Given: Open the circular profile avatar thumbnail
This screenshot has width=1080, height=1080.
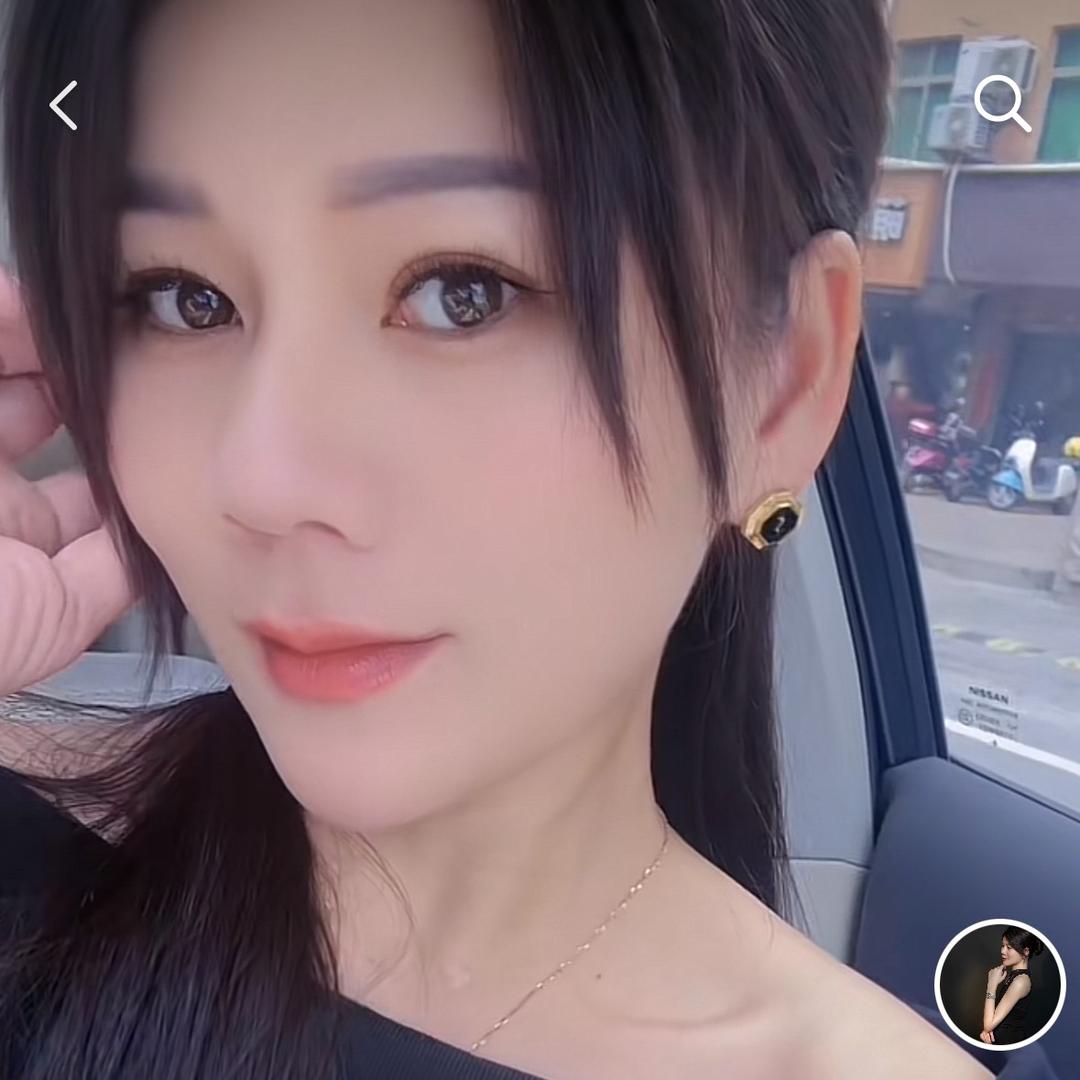Looking at the screenshot, I should (x=1000, y=984).
